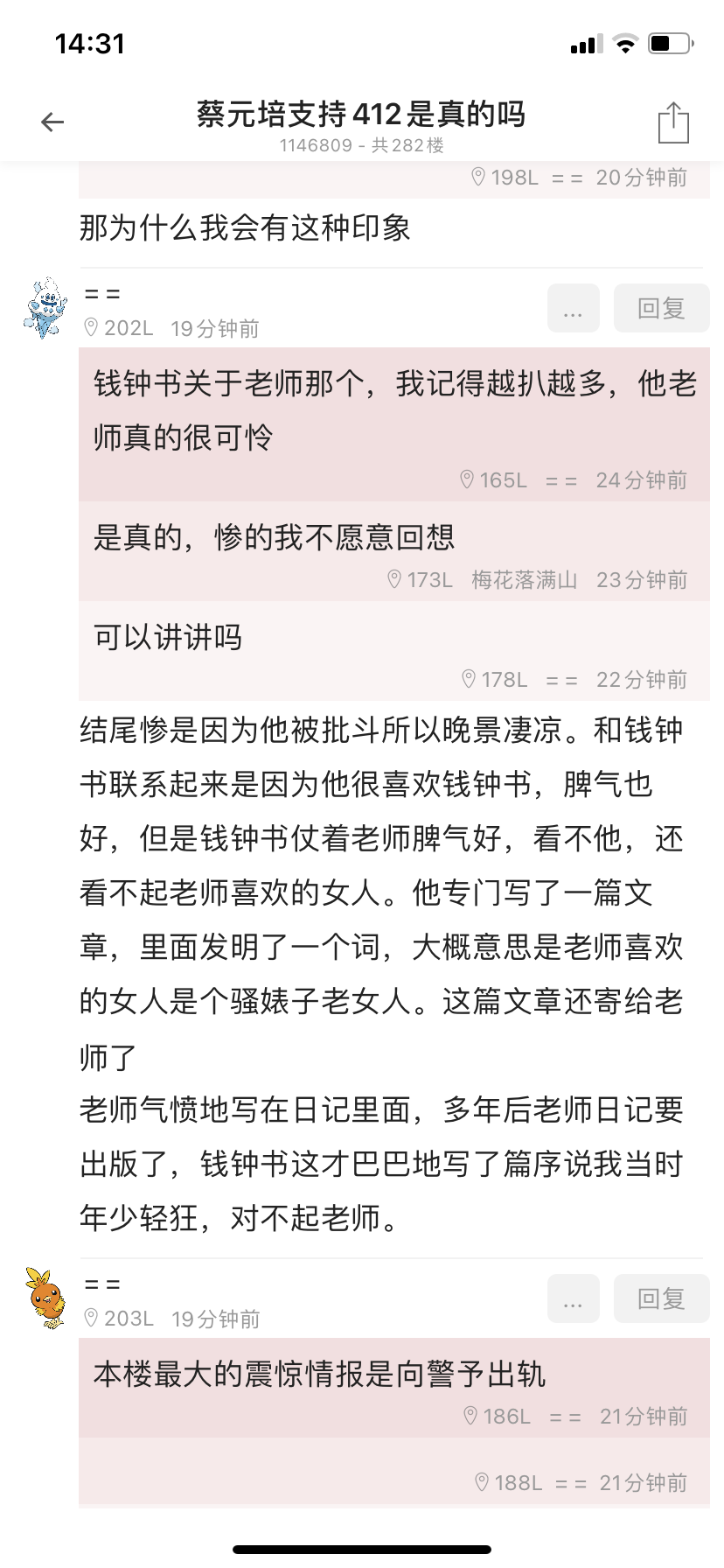724x1568 pixels.
Task: Open the more options on floor 203L
Action: tap(574, 1298)
